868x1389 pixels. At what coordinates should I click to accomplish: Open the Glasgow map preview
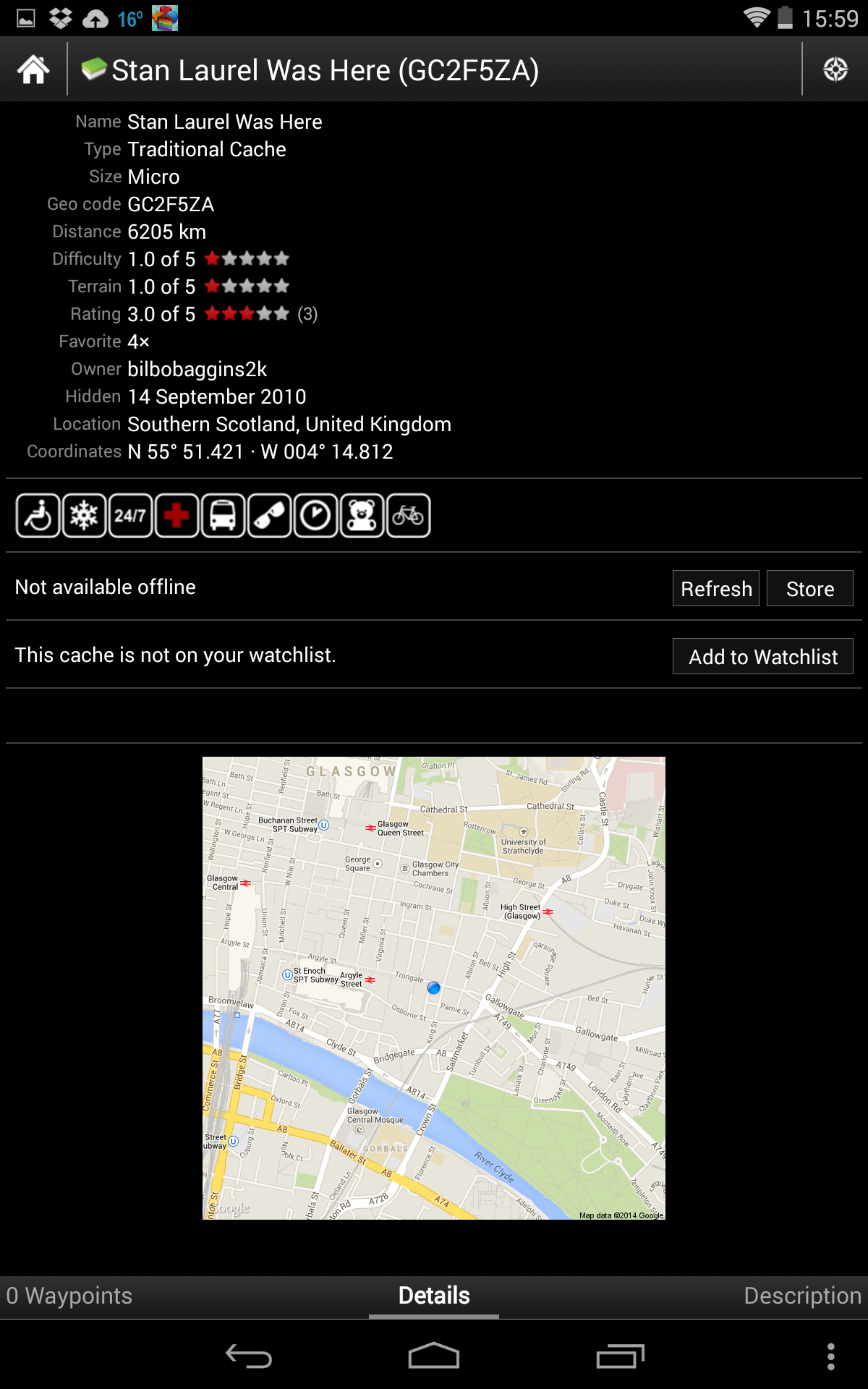[434, 988]
